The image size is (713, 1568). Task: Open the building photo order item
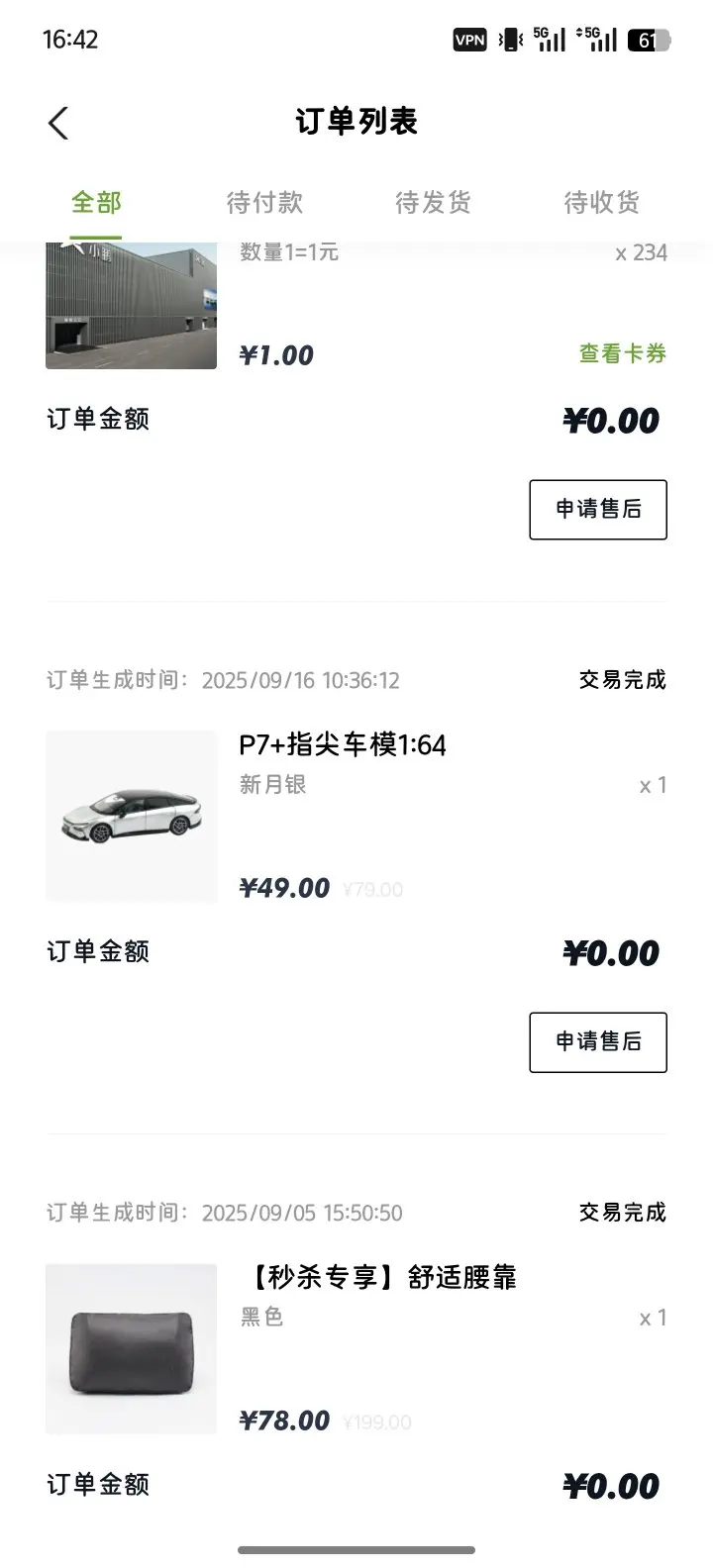tap(131, 307)
